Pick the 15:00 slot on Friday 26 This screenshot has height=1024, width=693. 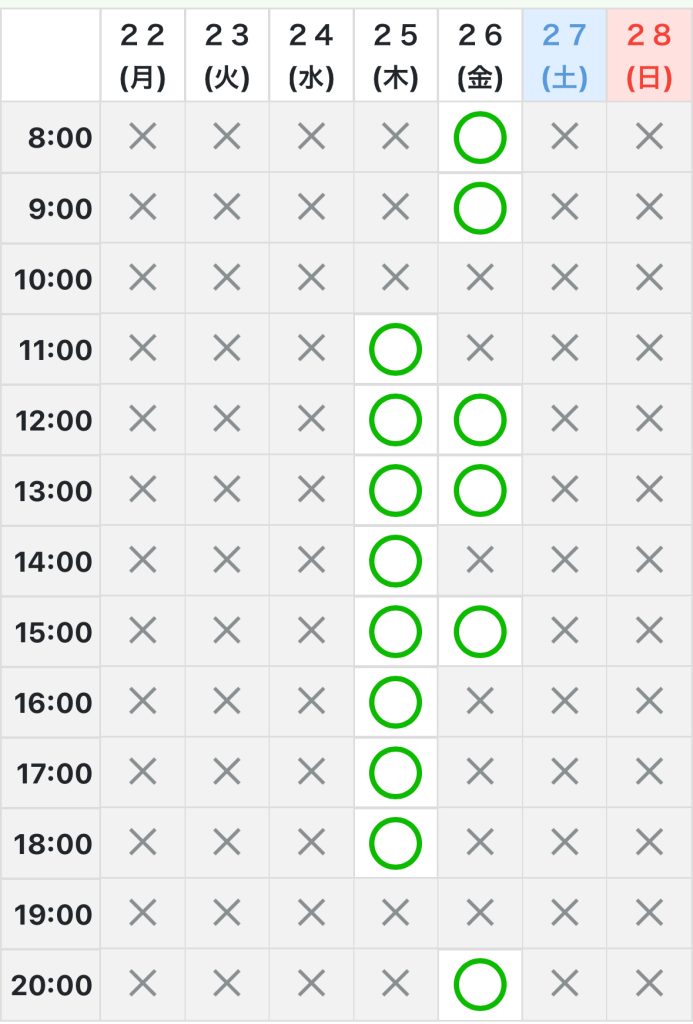(x=480, y=632)
